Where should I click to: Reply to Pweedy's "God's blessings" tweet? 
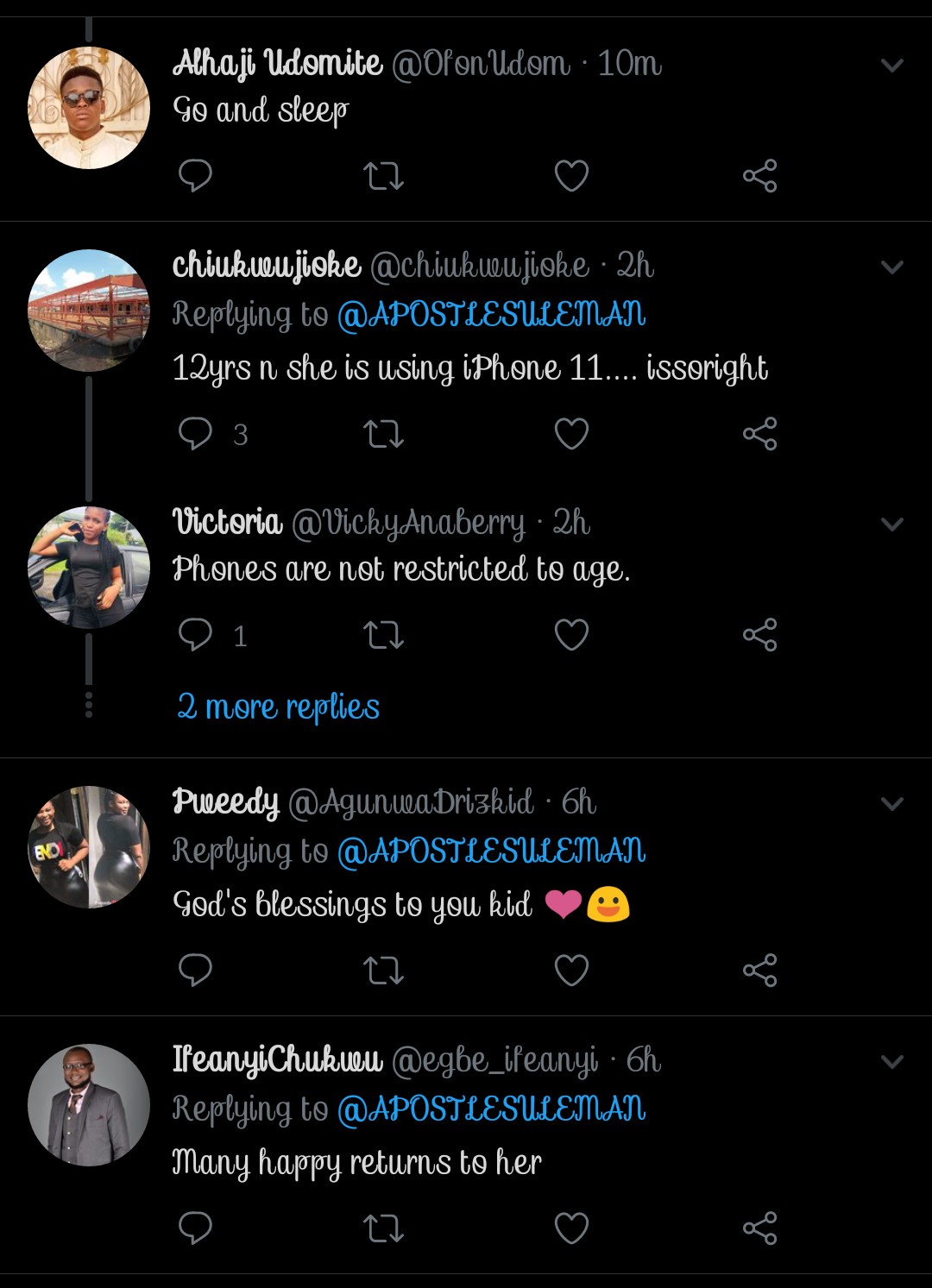click(x=195, y=970)
